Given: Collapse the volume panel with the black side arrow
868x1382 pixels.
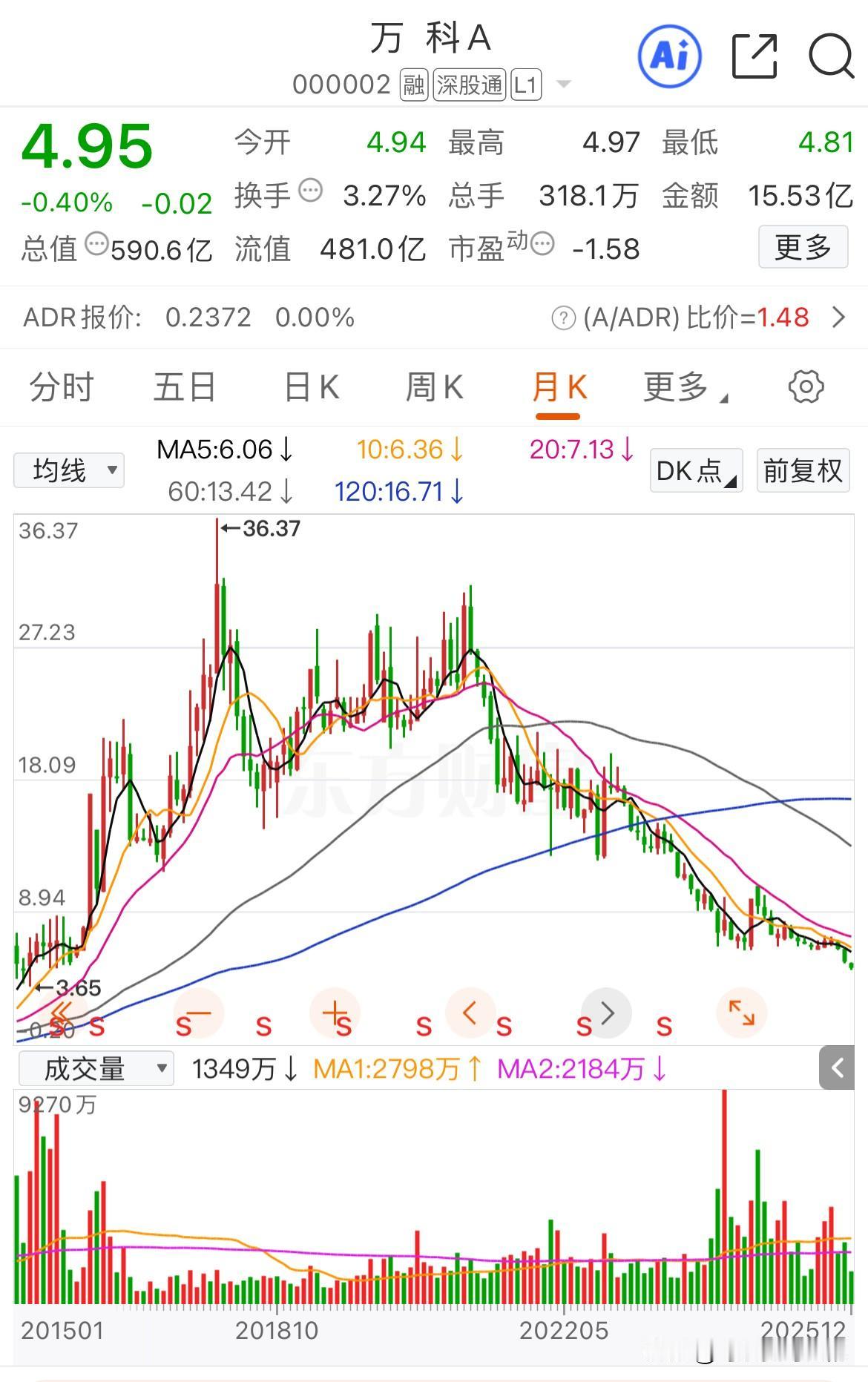Looking at the screenshot, I should tap(837, 1068).
